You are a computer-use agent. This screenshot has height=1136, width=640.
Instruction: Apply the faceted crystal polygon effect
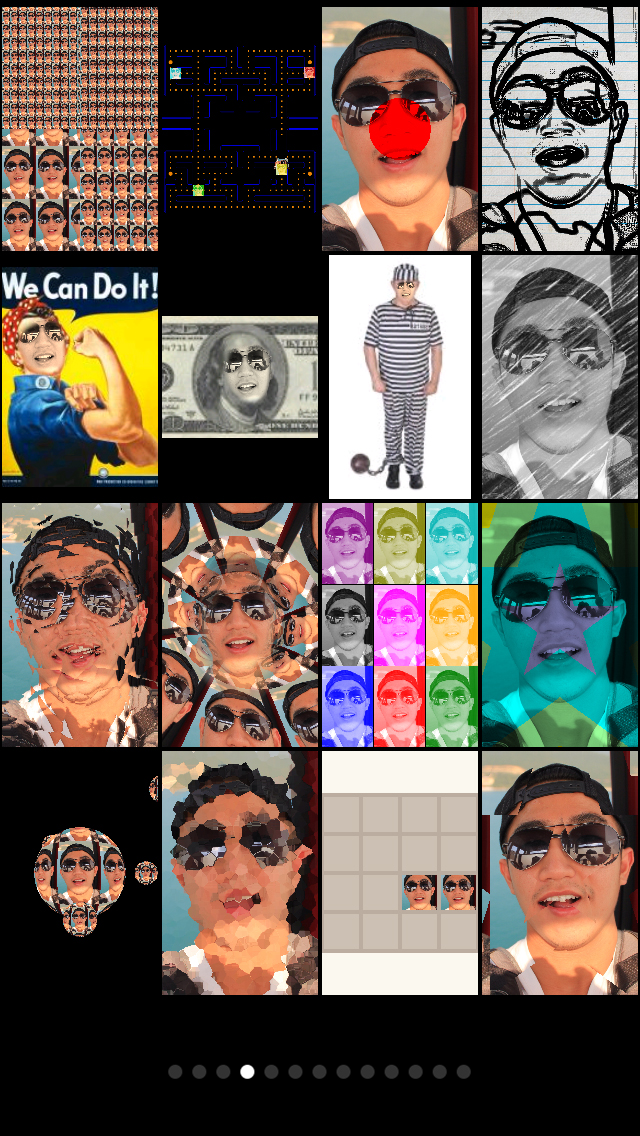[240, 873]
